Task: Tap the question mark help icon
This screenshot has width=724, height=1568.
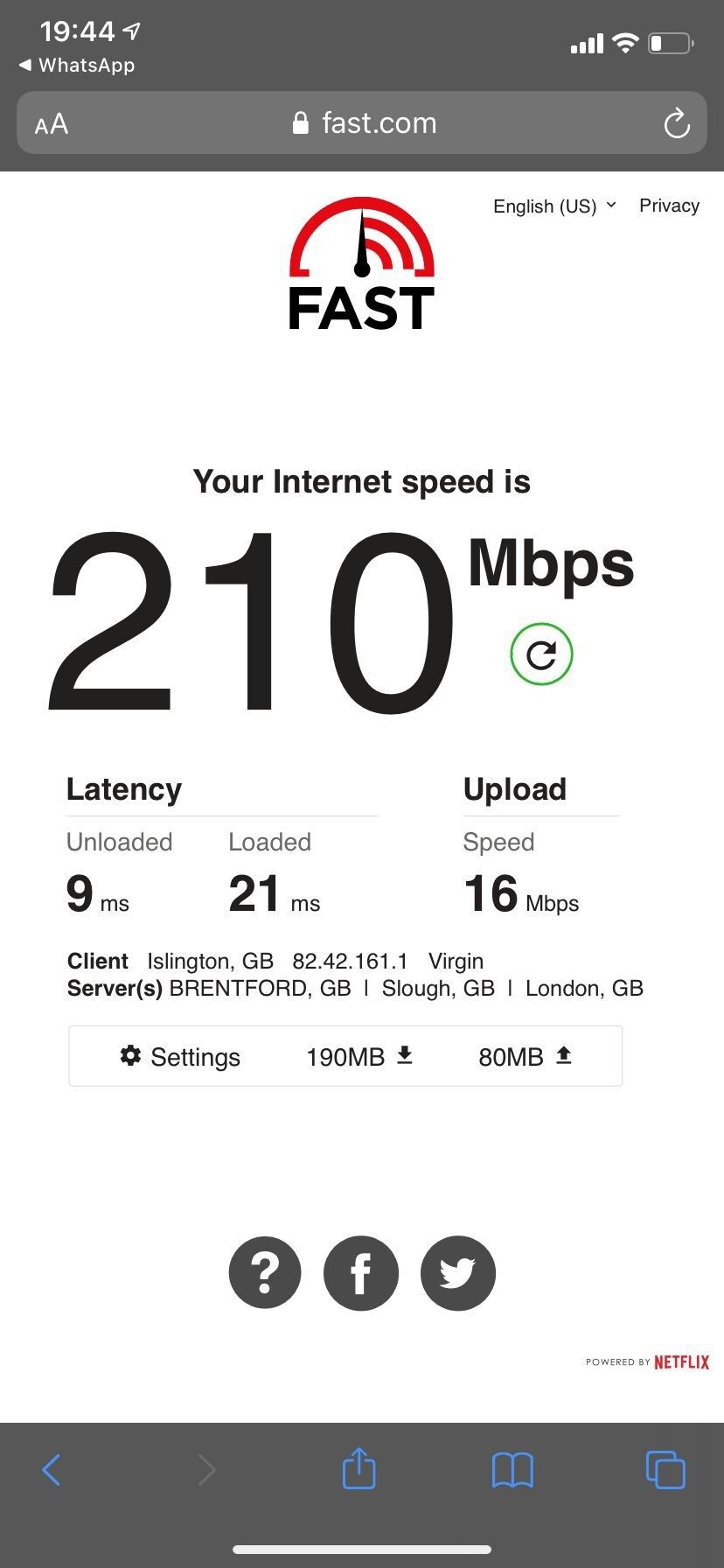Action: point(265,1273)
